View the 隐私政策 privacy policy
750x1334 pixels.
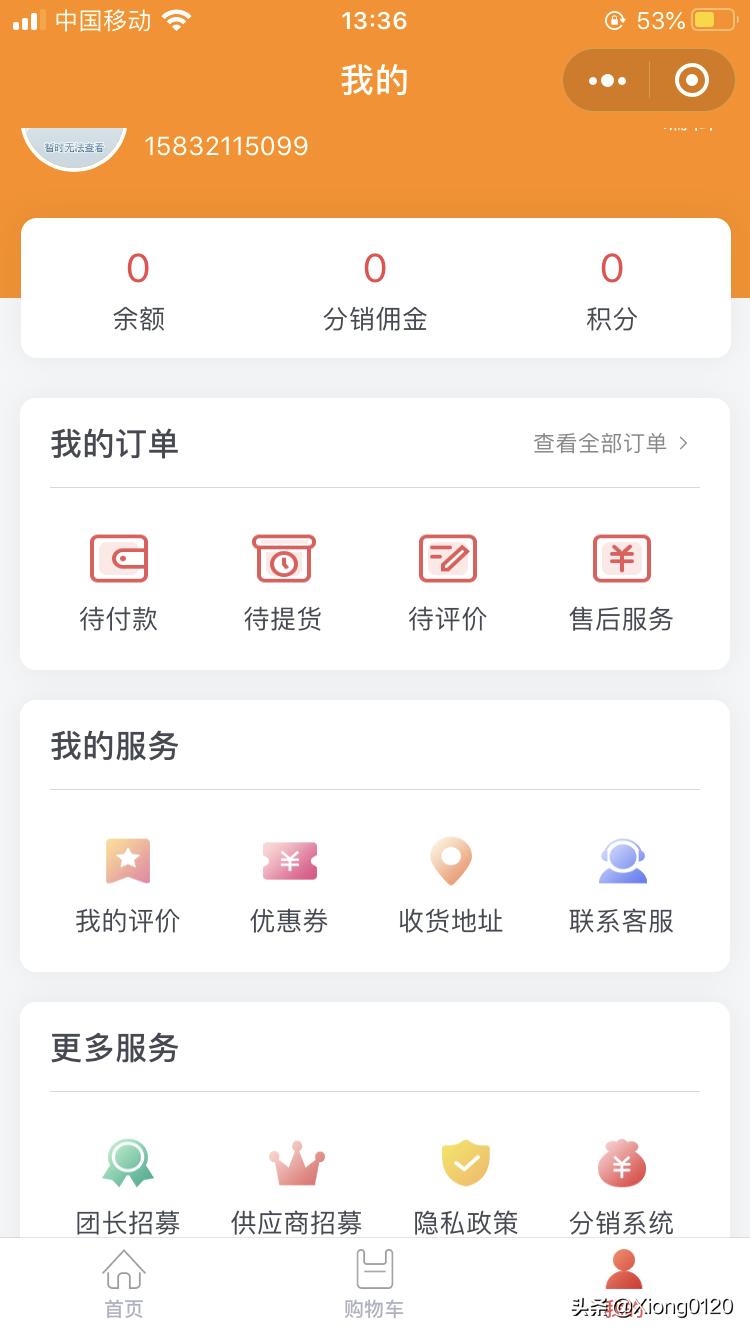[x=466, y=1185]
